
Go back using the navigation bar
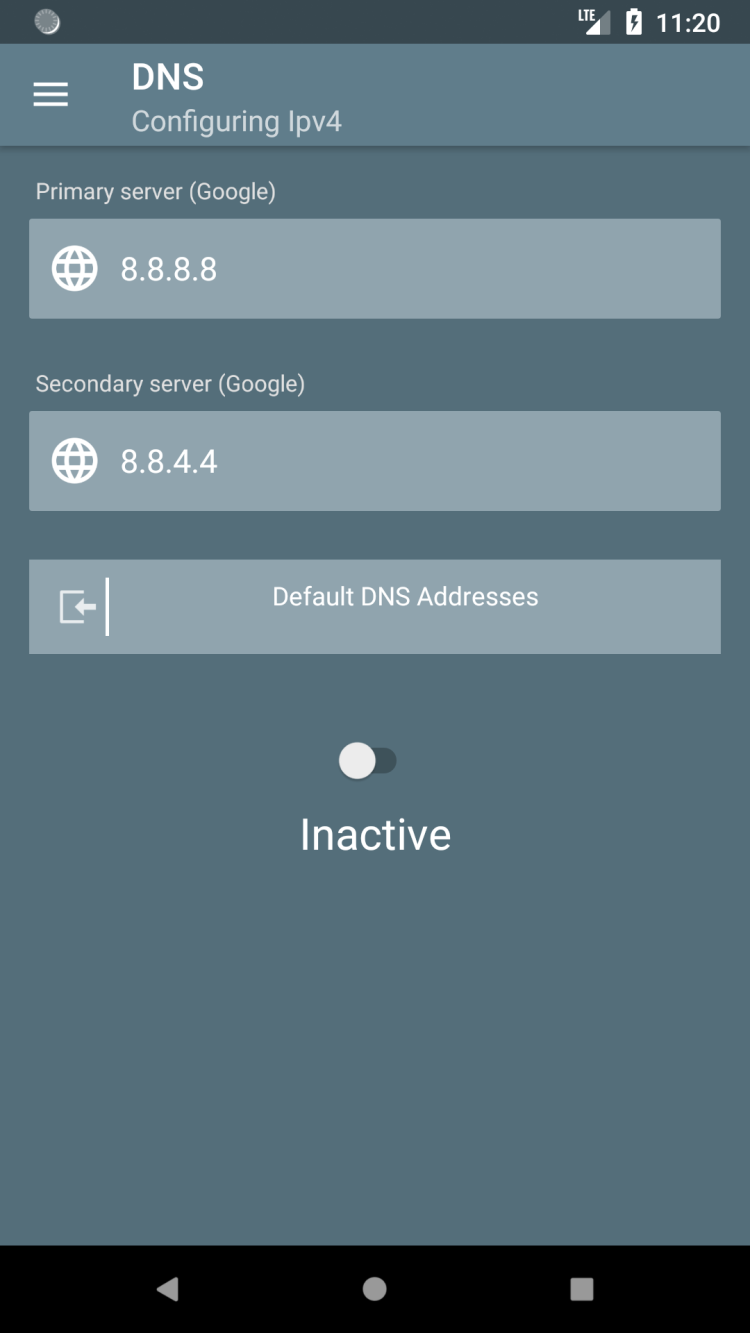(167, 1289)
